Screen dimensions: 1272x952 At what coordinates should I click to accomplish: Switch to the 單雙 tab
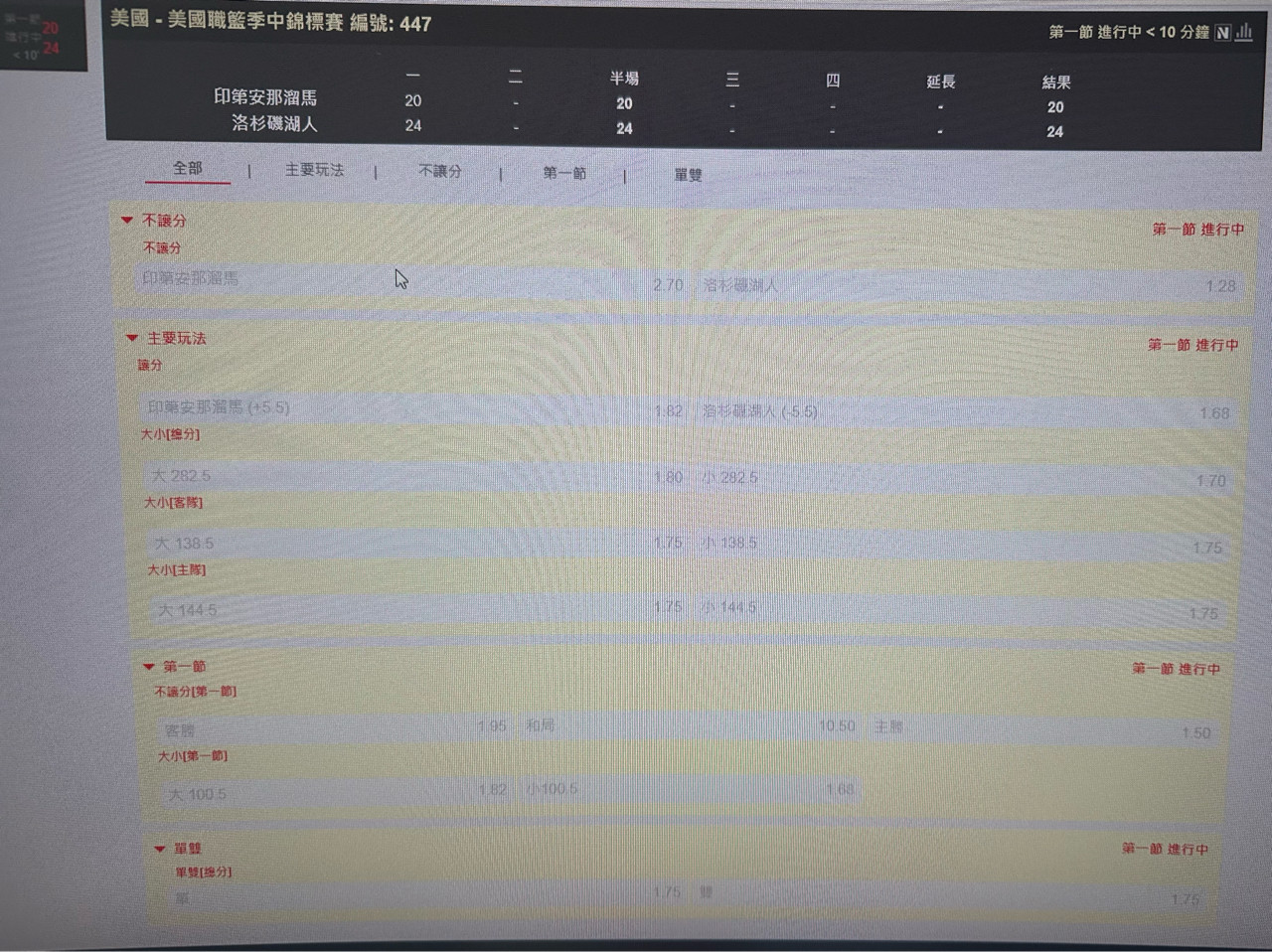point(688,175)
